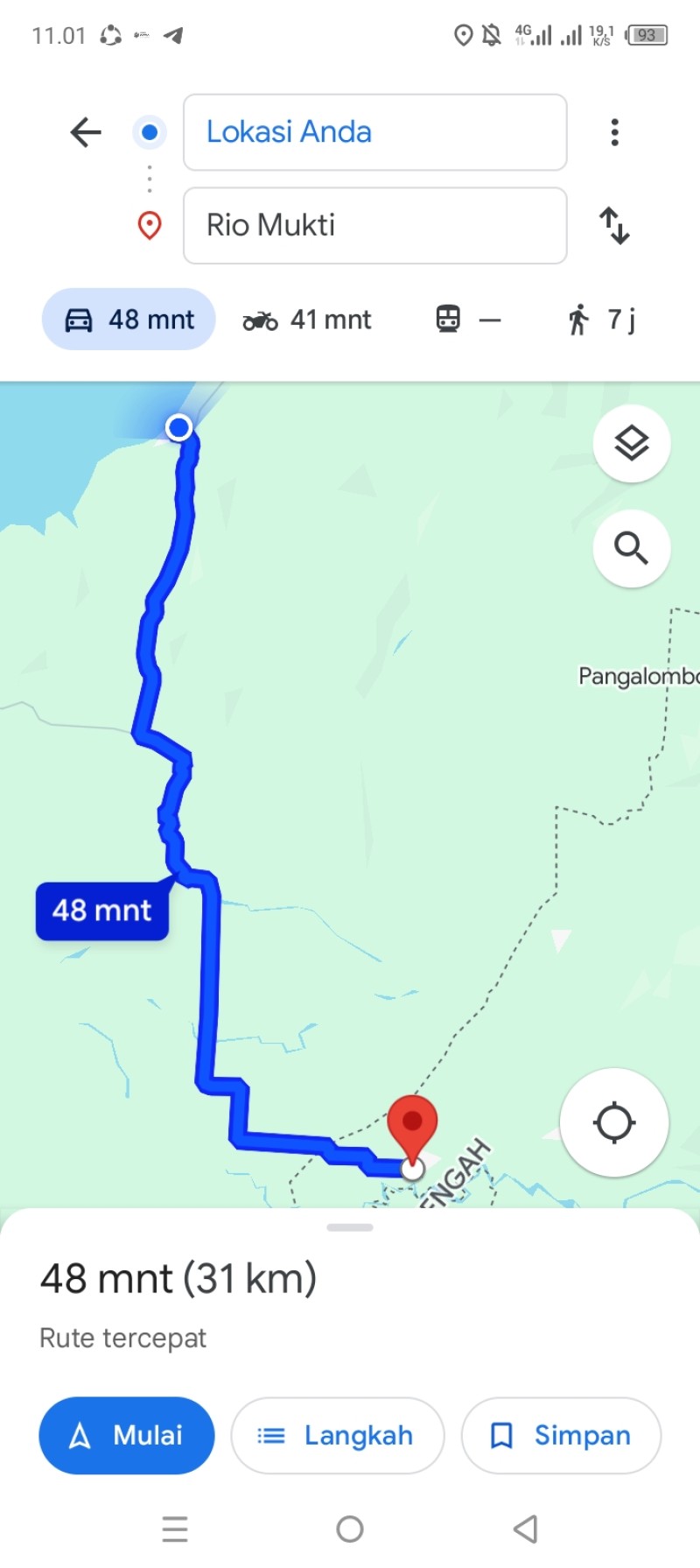700x1568 pixels.
Task: Select car travel mode 48 mnt
Action: pos(129,320)
